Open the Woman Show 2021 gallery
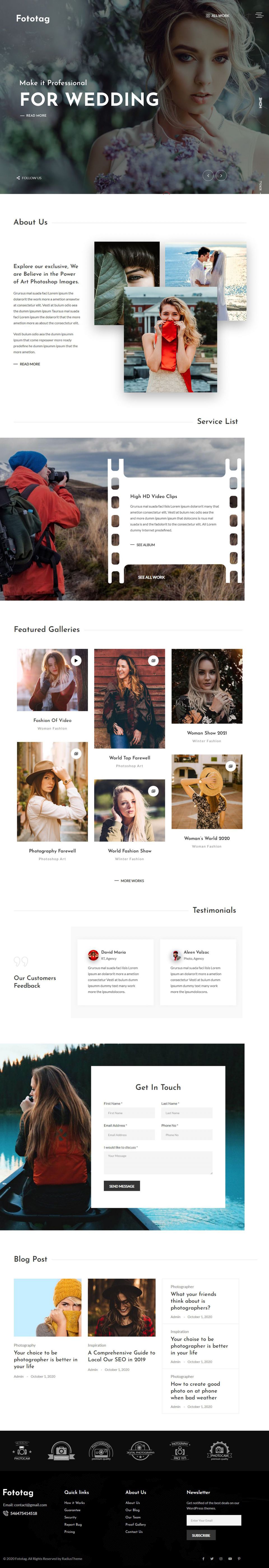 [x=207, y=733]
